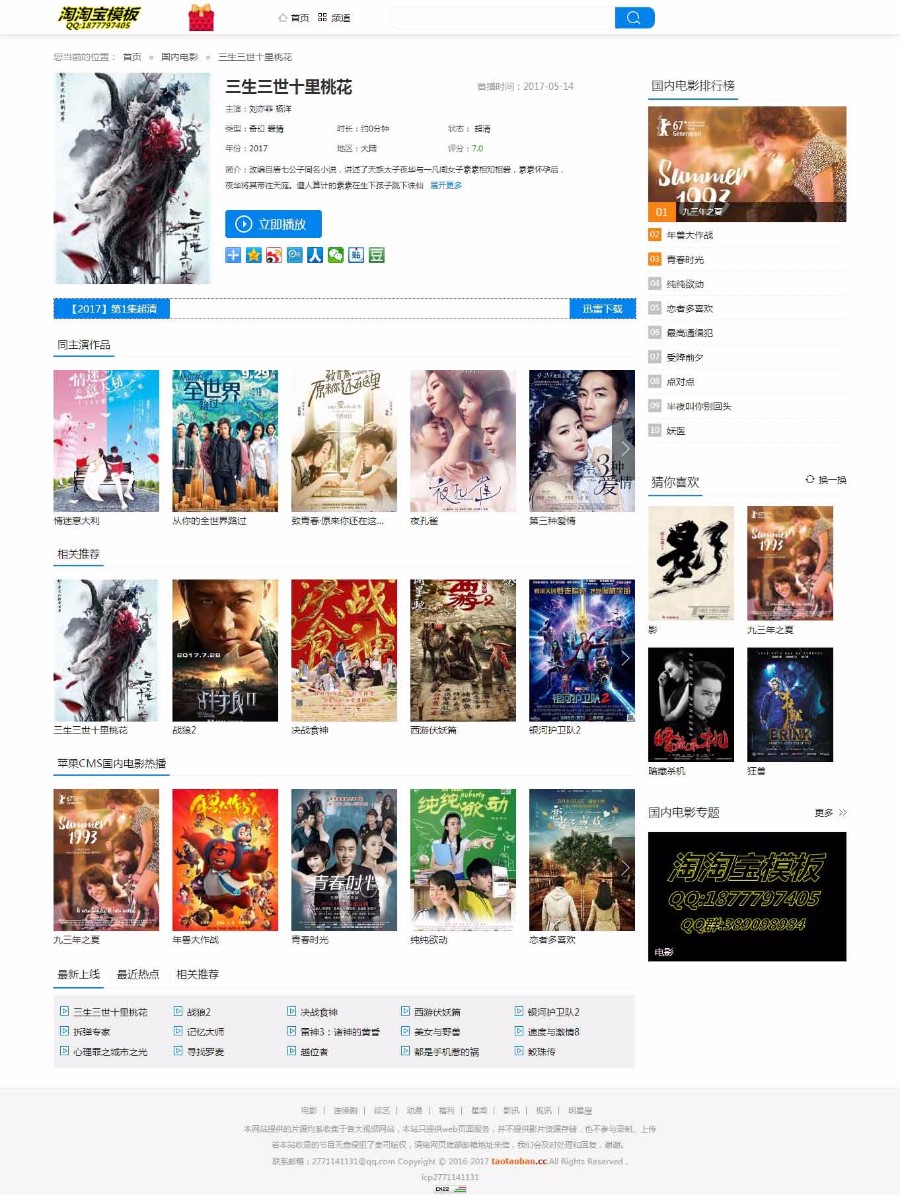The image size is (900, 1196).
Task: Switch to 最近热点 tab
Action: click(x=138, y=974)
